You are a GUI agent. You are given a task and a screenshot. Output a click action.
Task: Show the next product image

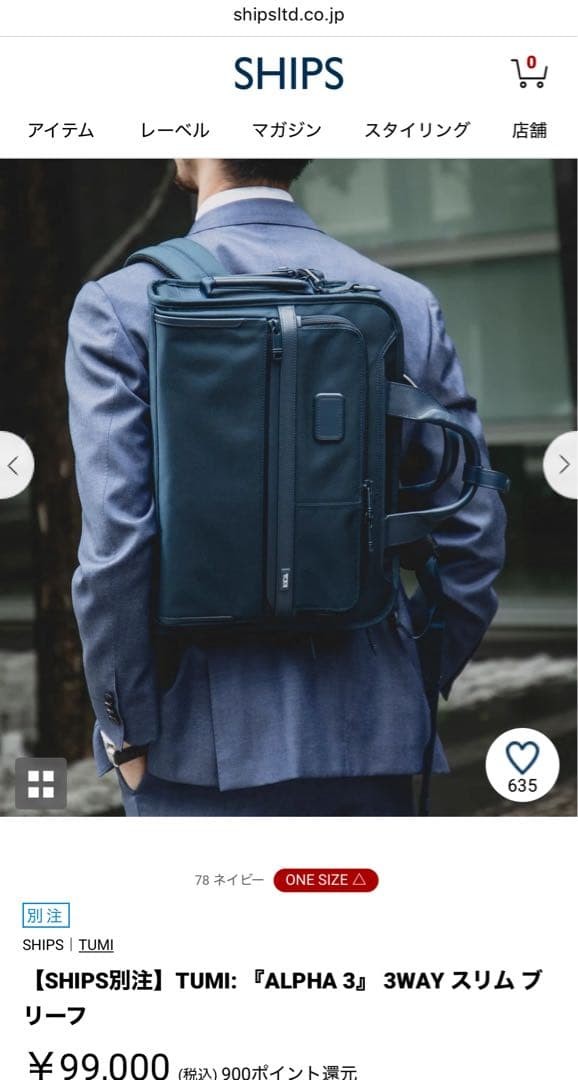(x=563, y=465)
